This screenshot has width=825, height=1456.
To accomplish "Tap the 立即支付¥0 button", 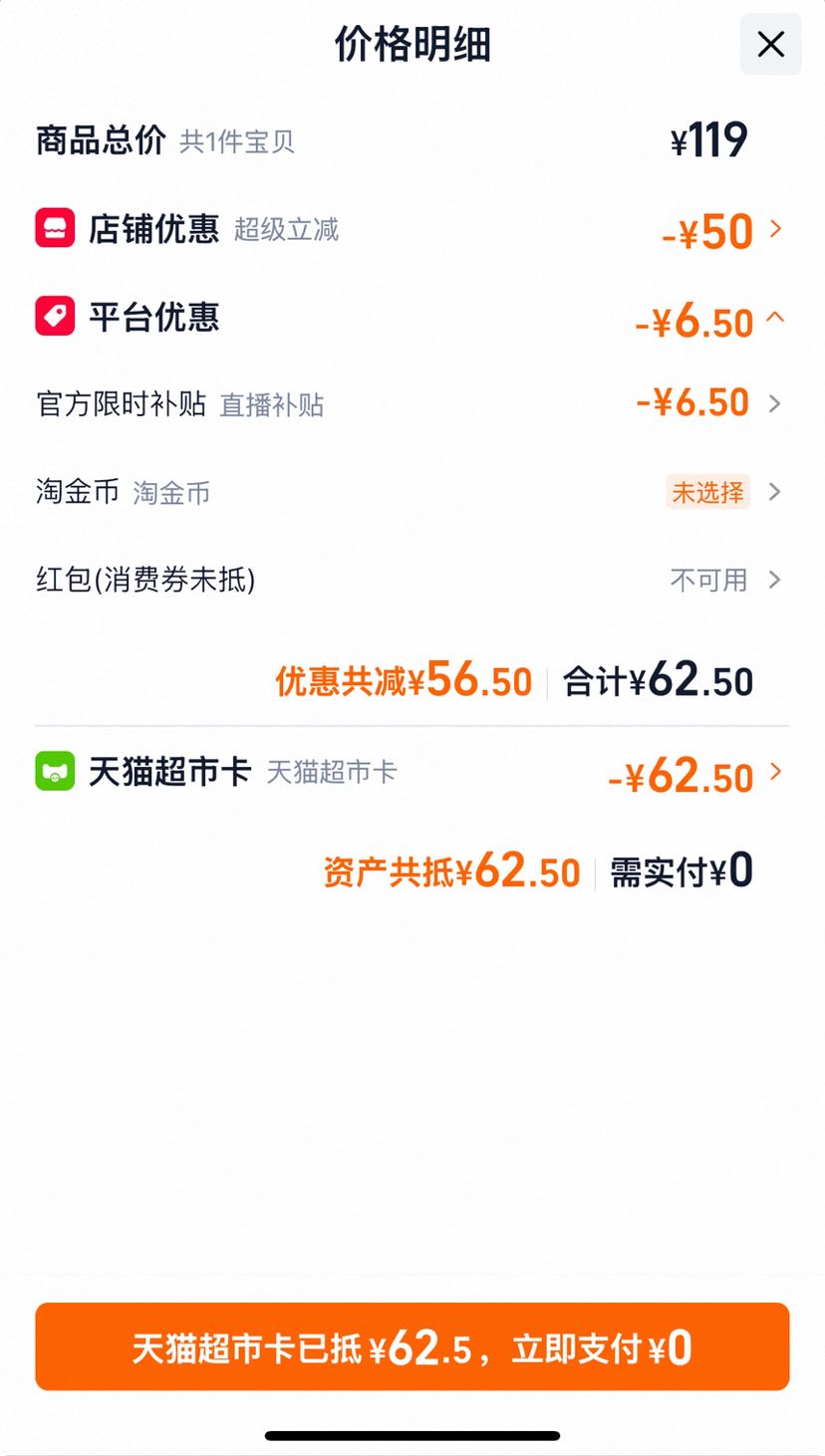I will 412,1346.
